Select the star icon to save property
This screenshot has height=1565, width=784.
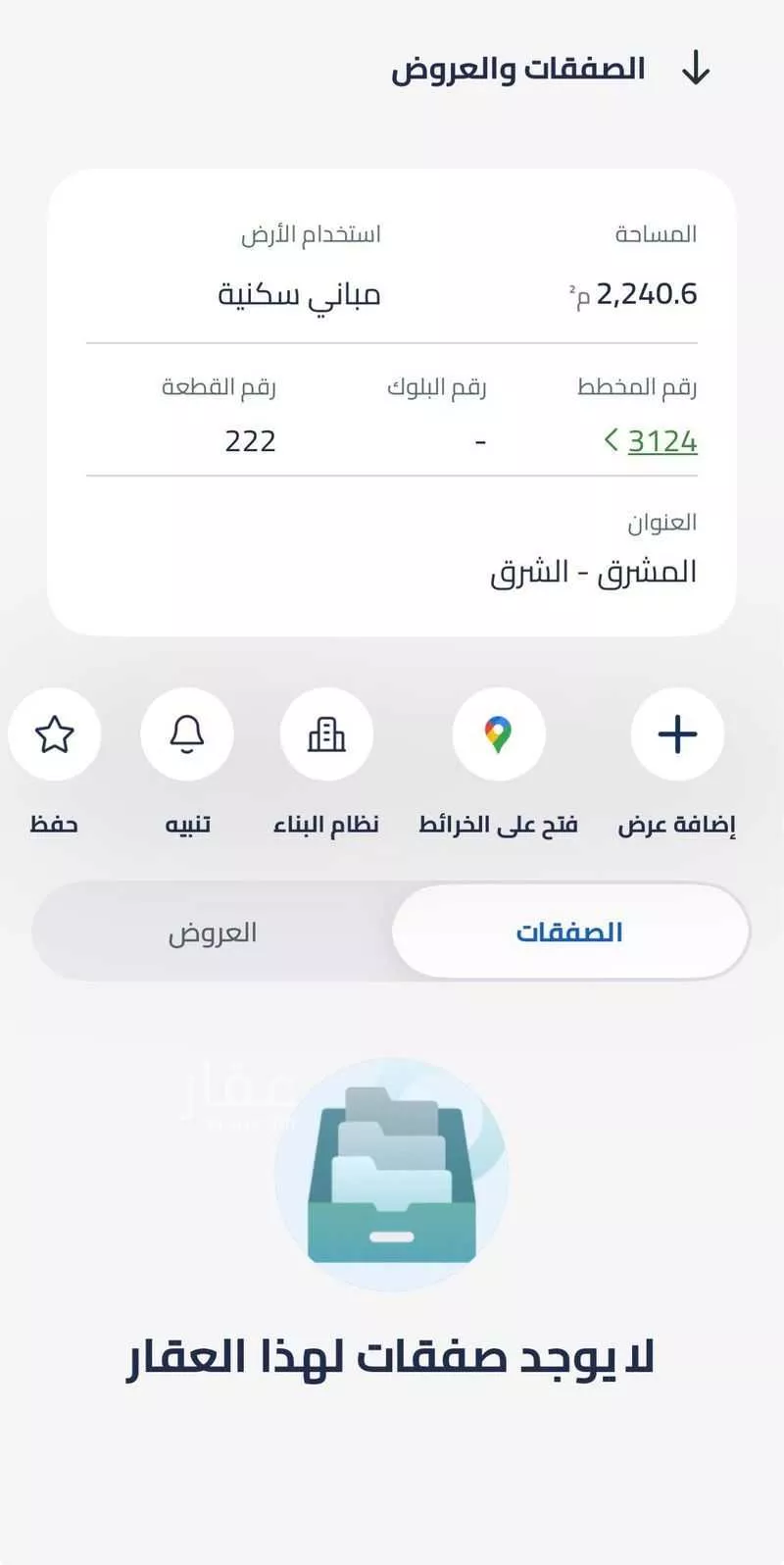(x=55, y=733)
